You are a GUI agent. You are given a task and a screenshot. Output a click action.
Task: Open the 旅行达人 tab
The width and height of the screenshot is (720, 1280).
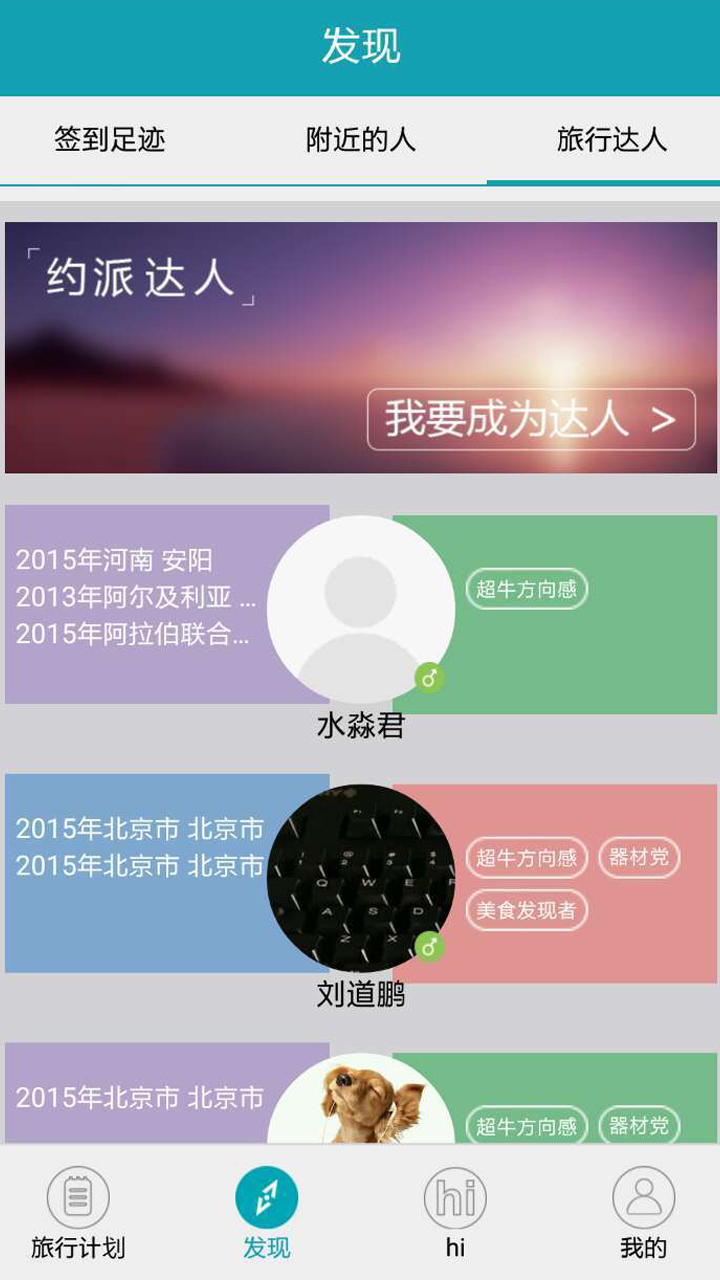(x=611, y=140)
